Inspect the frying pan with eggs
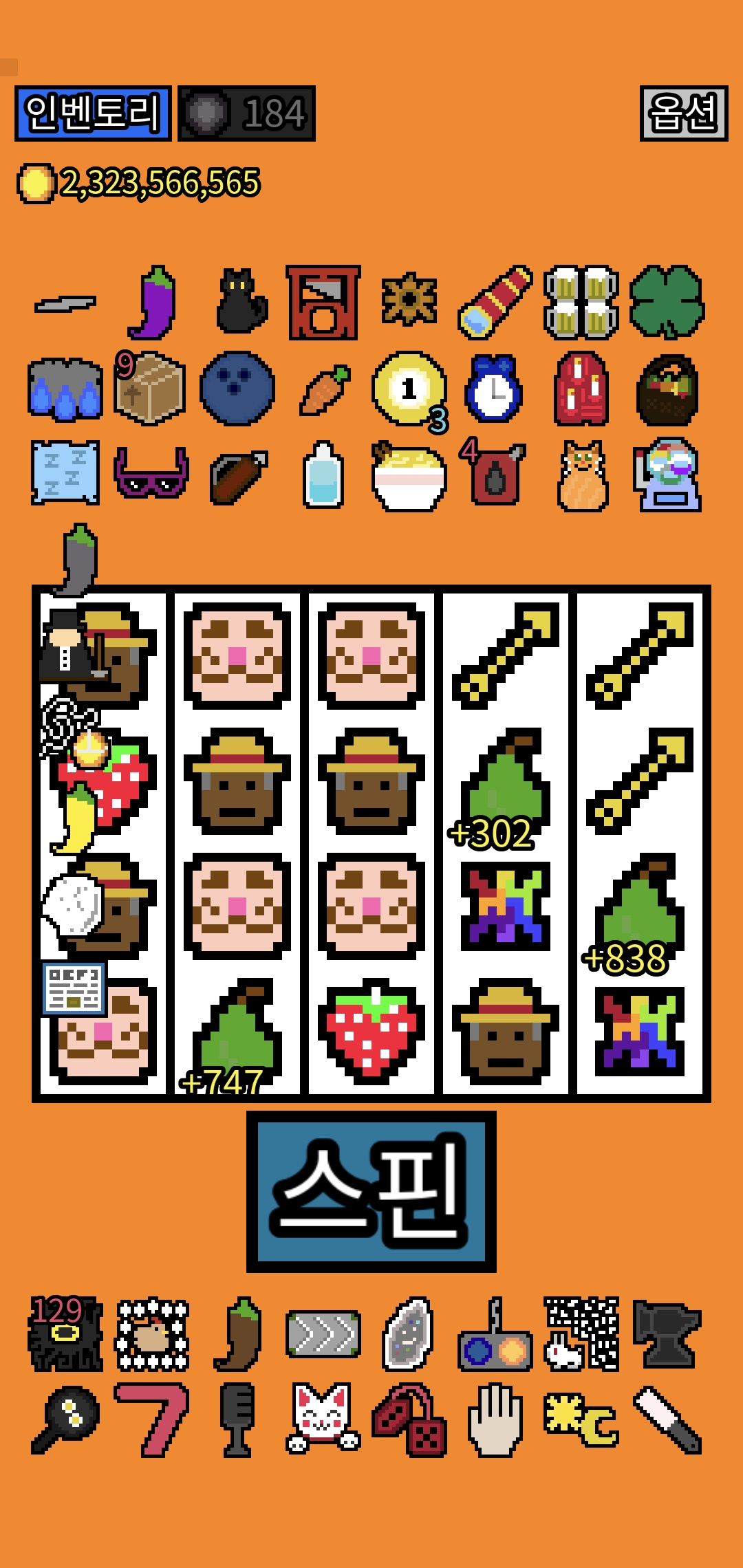The height and width of the screenshot is (1568, 743). point(66,1418)
